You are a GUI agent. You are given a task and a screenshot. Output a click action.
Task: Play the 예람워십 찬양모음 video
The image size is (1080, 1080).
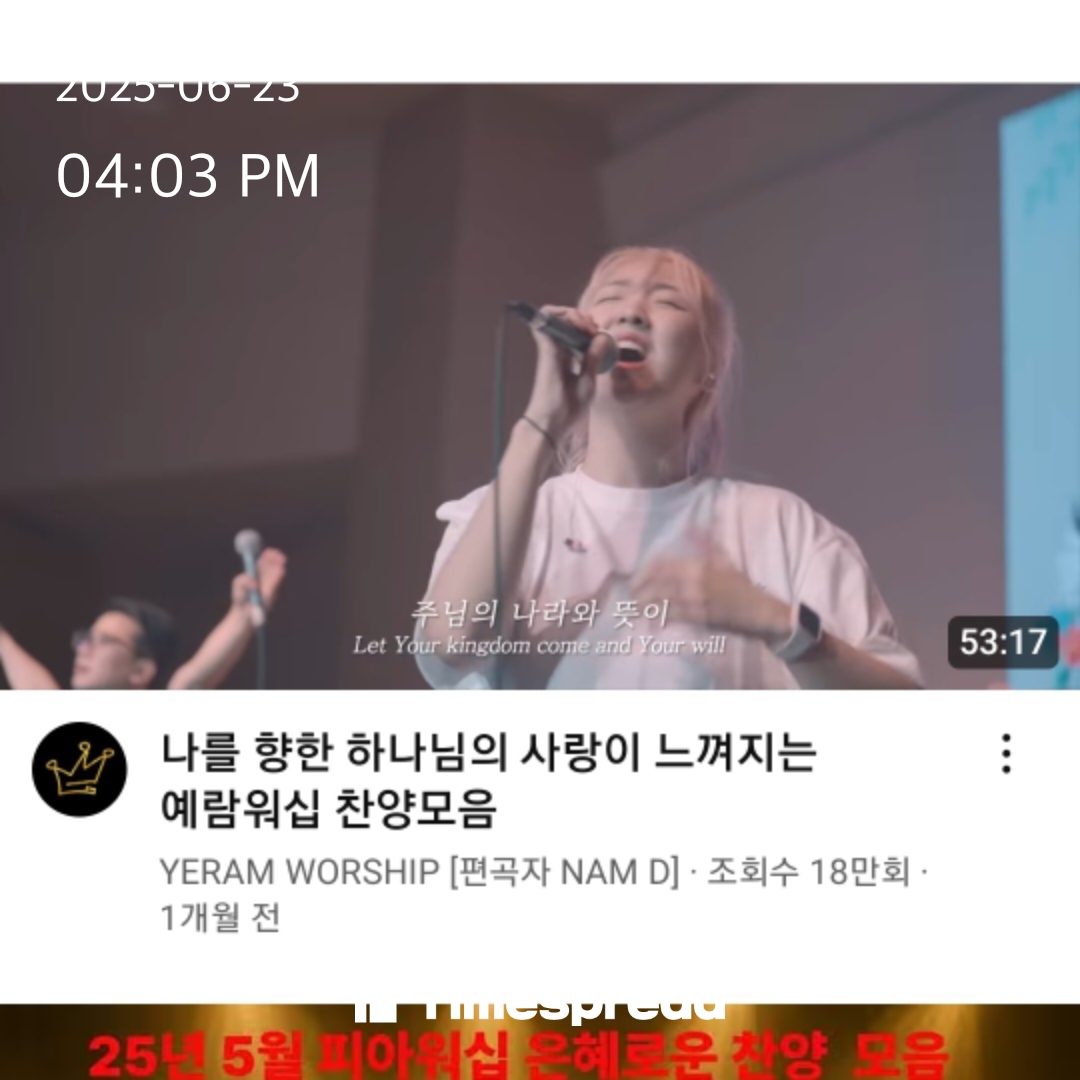[x=540, y=400]
